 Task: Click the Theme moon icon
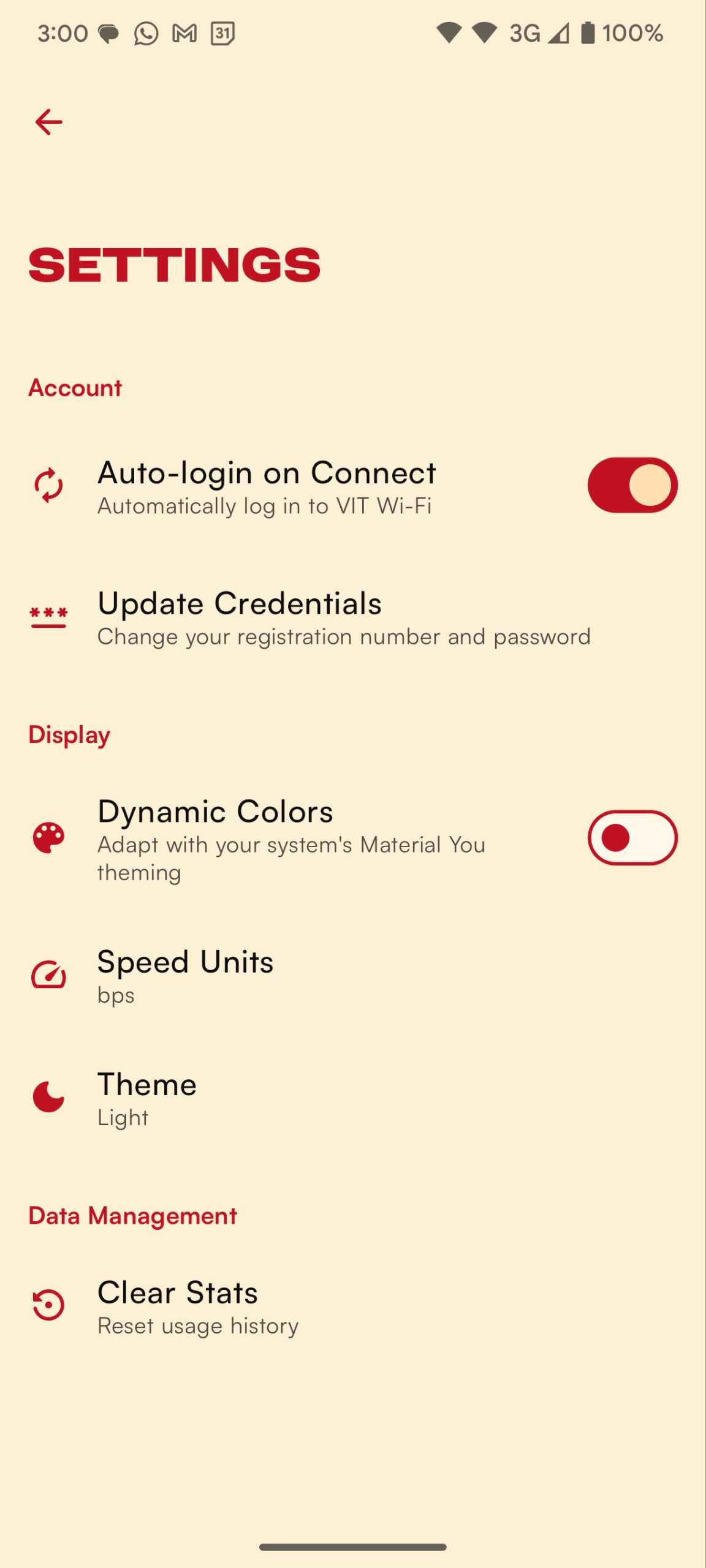[48, 1098]
